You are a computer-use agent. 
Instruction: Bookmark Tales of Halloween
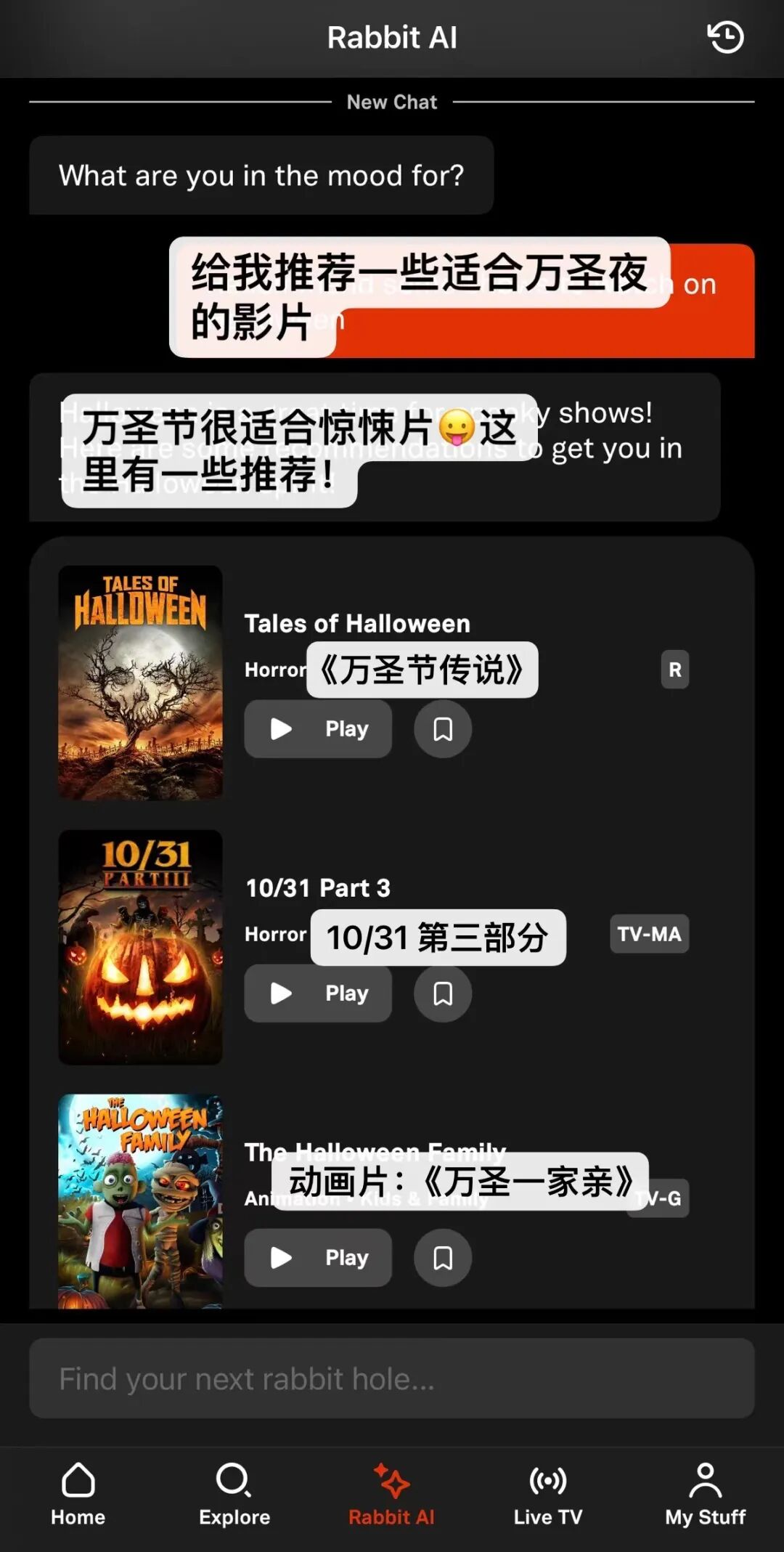(x=443, y=728)
